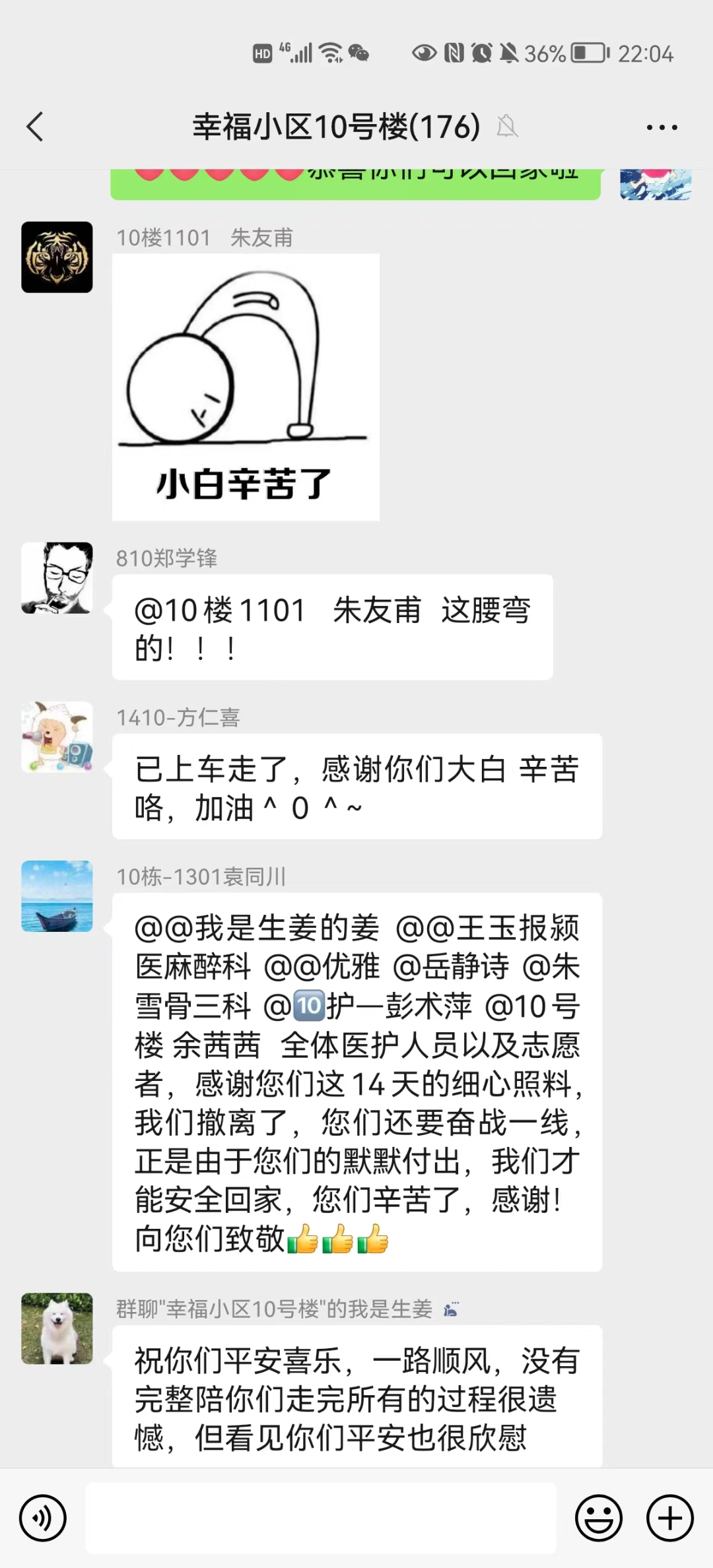Image resolution: width=713 pixels, height=1568 pixels.
Task: Open 810郑学锋's avatar profile
Action: [x=57, y=578]
